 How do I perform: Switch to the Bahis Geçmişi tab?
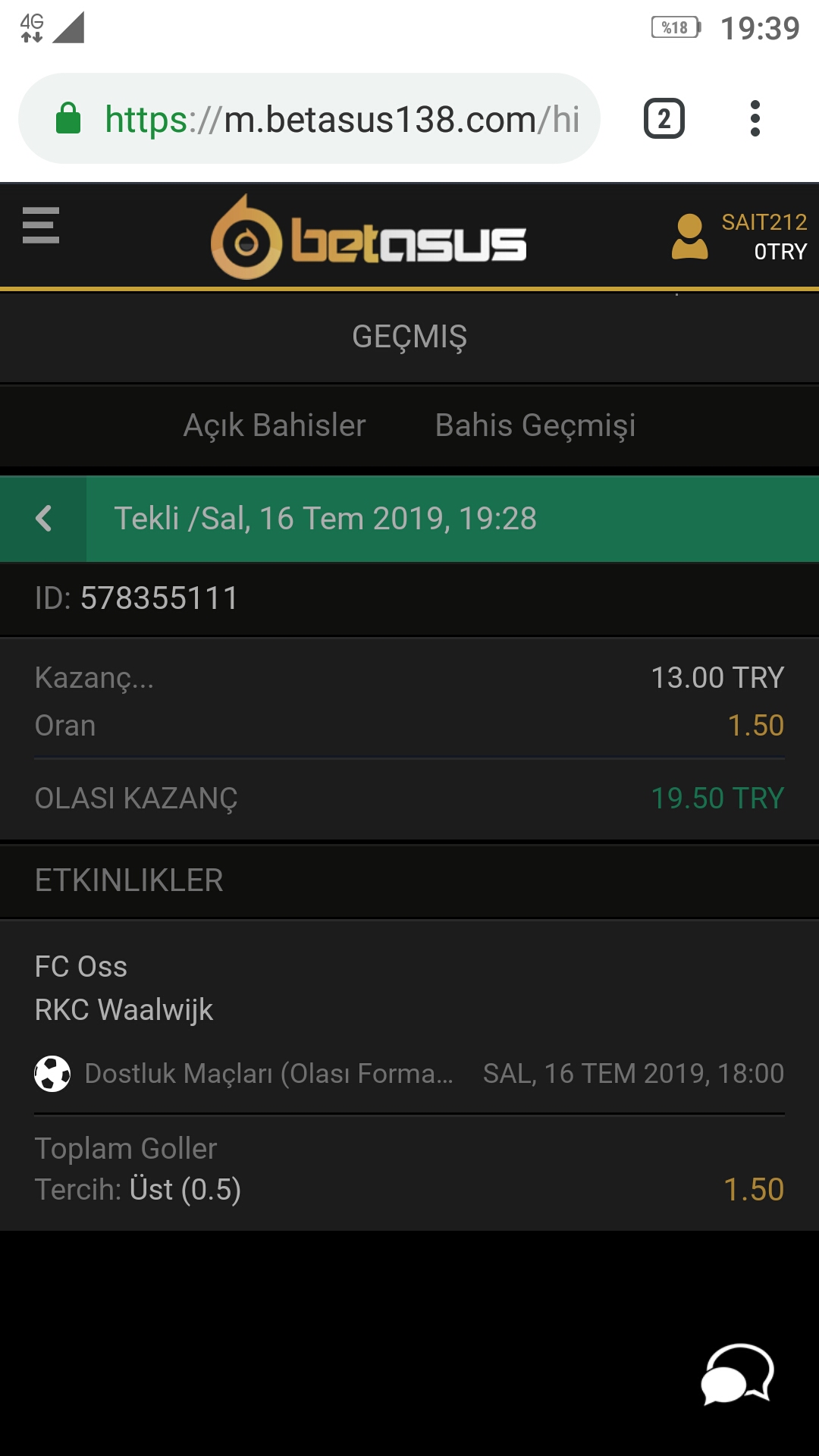535,425
